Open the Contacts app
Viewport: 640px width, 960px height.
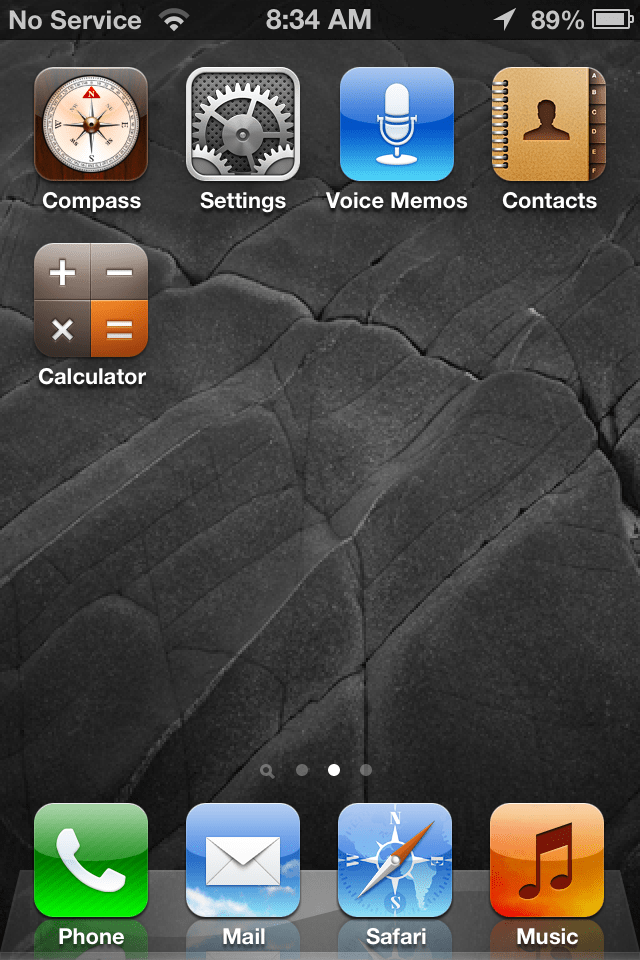tap(549, 124)
